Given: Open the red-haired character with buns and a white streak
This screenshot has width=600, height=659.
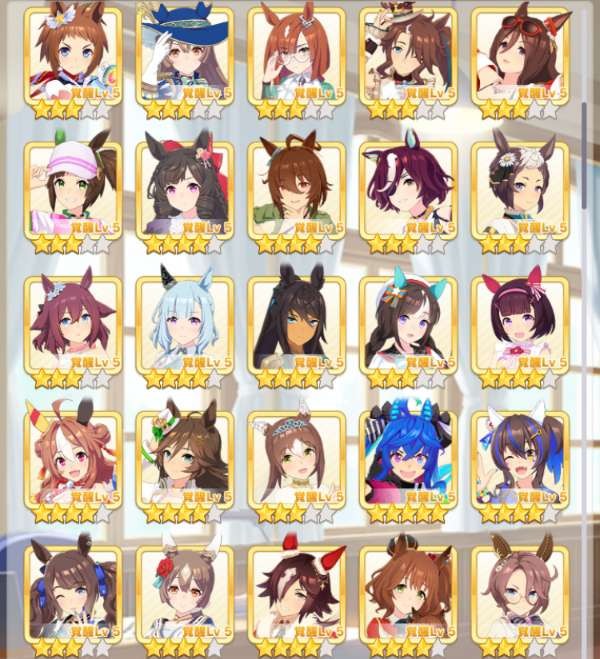Looking at the screenshot, I should (72, 460).
